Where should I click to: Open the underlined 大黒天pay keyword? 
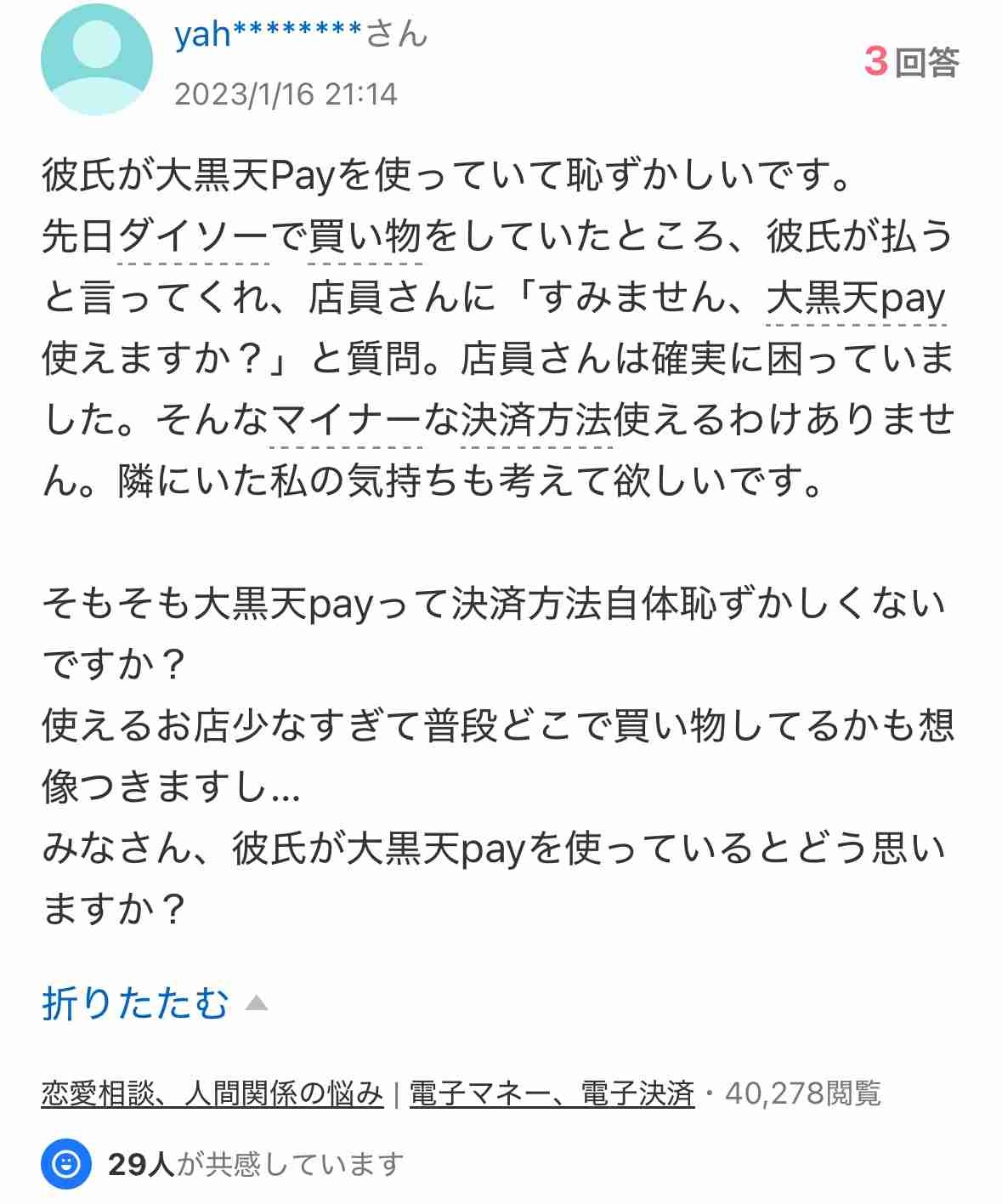(x=855, y=298)
